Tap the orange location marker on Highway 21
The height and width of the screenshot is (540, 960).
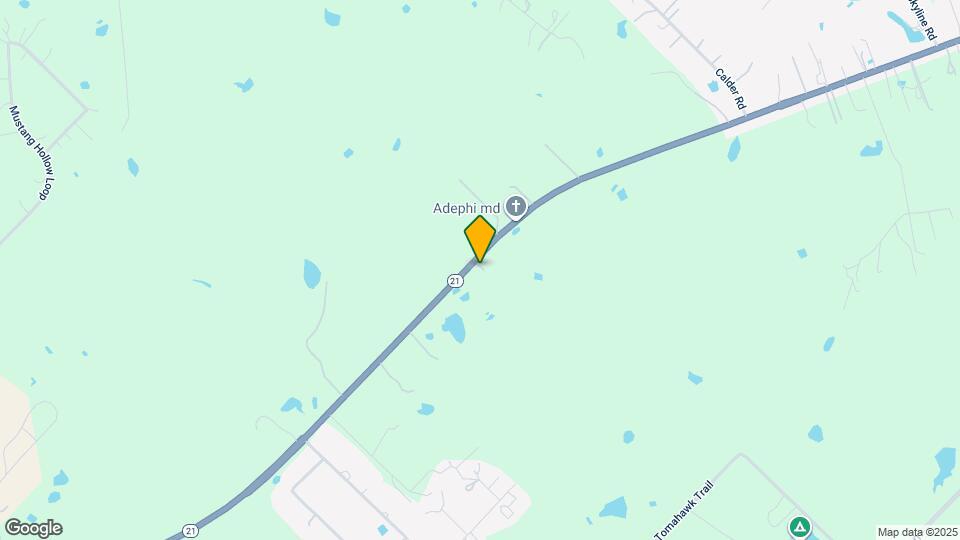click(480, 238)
